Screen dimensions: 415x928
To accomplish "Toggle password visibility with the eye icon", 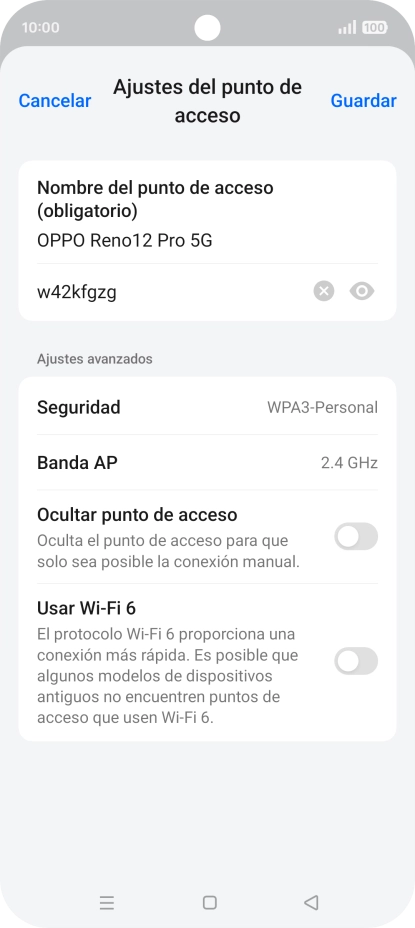I will [x=362, y=291].
